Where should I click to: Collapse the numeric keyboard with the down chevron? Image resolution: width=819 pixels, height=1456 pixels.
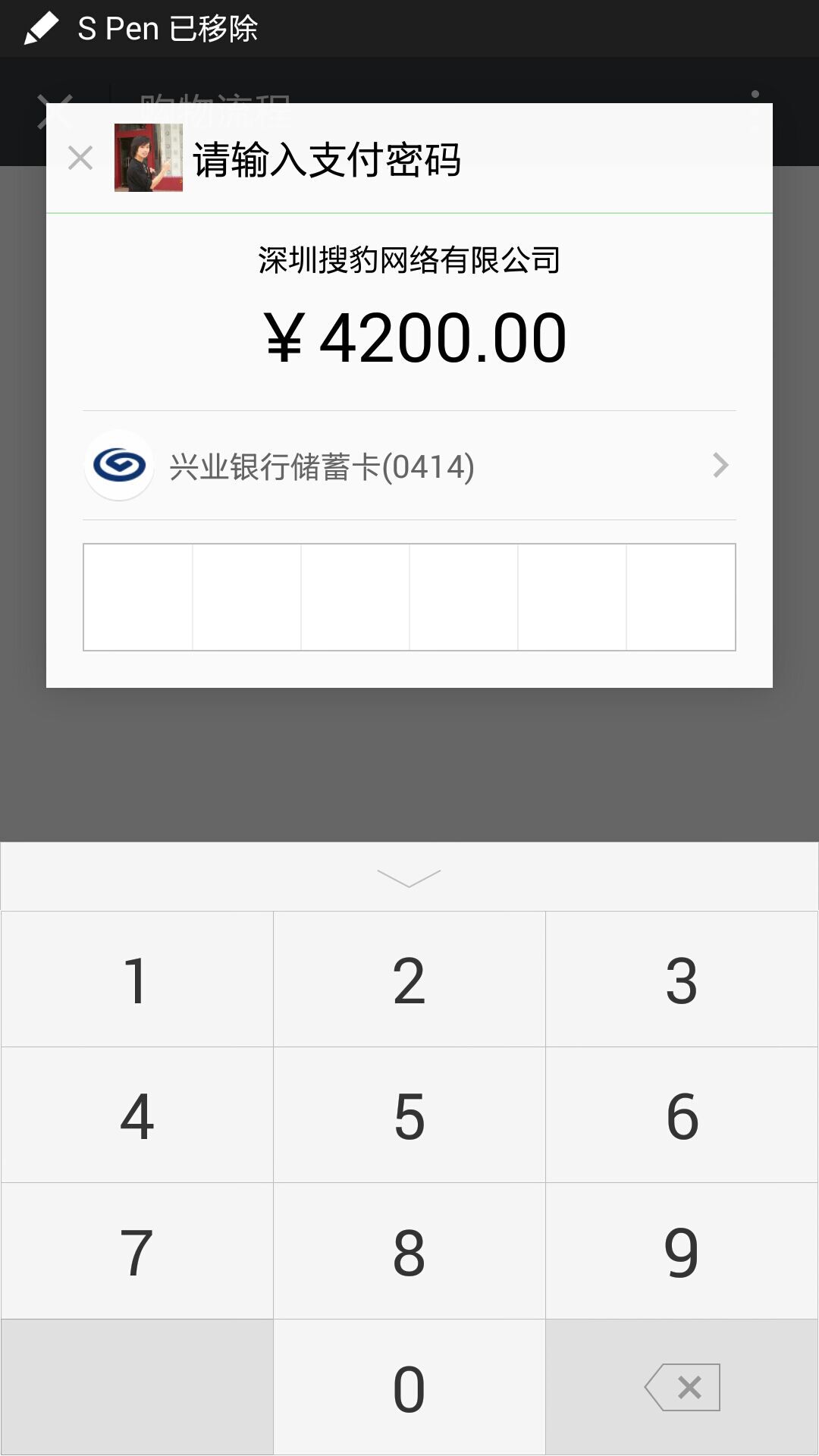coord(409,877)
